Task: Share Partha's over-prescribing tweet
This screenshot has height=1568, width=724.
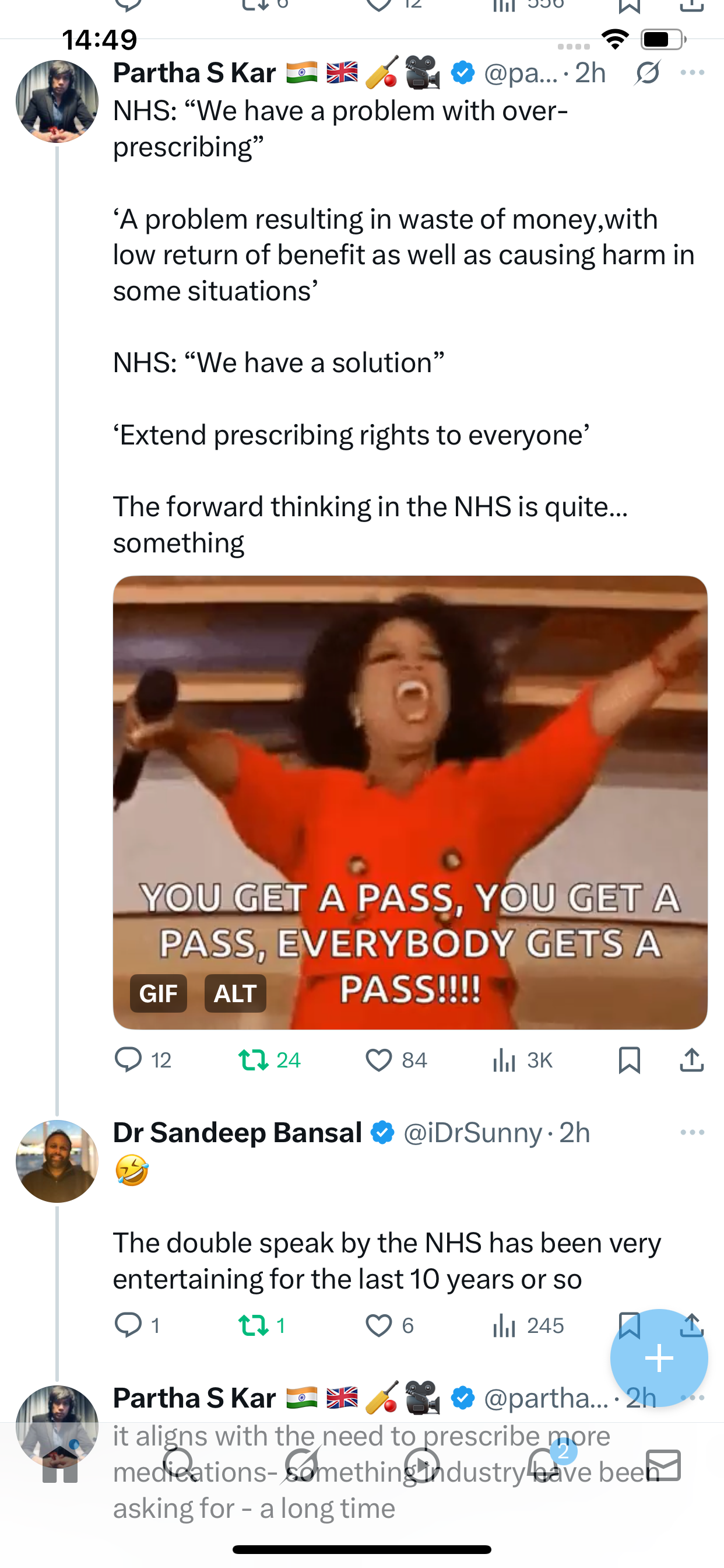Action: click(692, 1060)
